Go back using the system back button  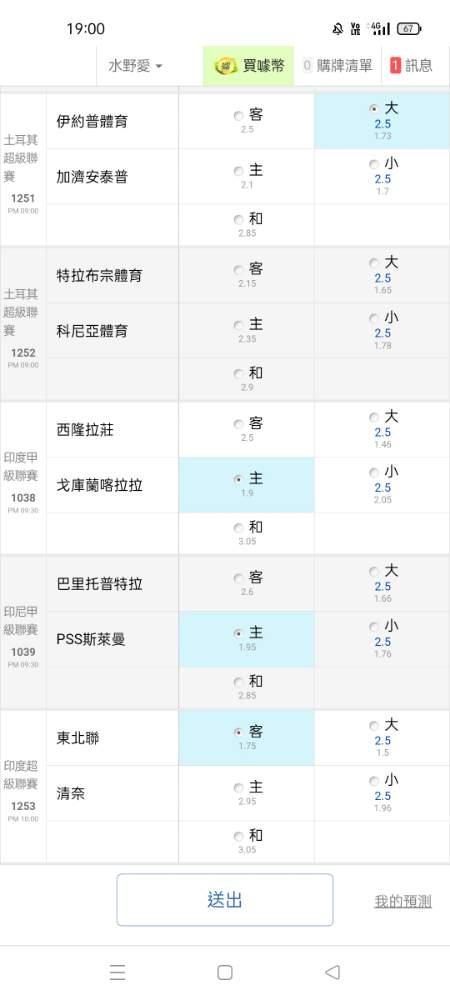click(332, 972)
